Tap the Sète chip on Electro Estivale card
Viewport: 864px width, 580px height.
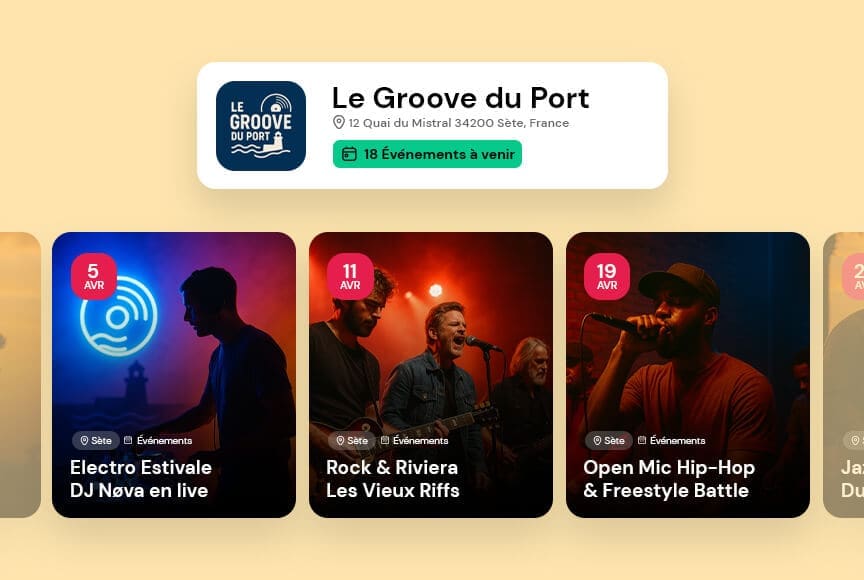coord(96,440)
